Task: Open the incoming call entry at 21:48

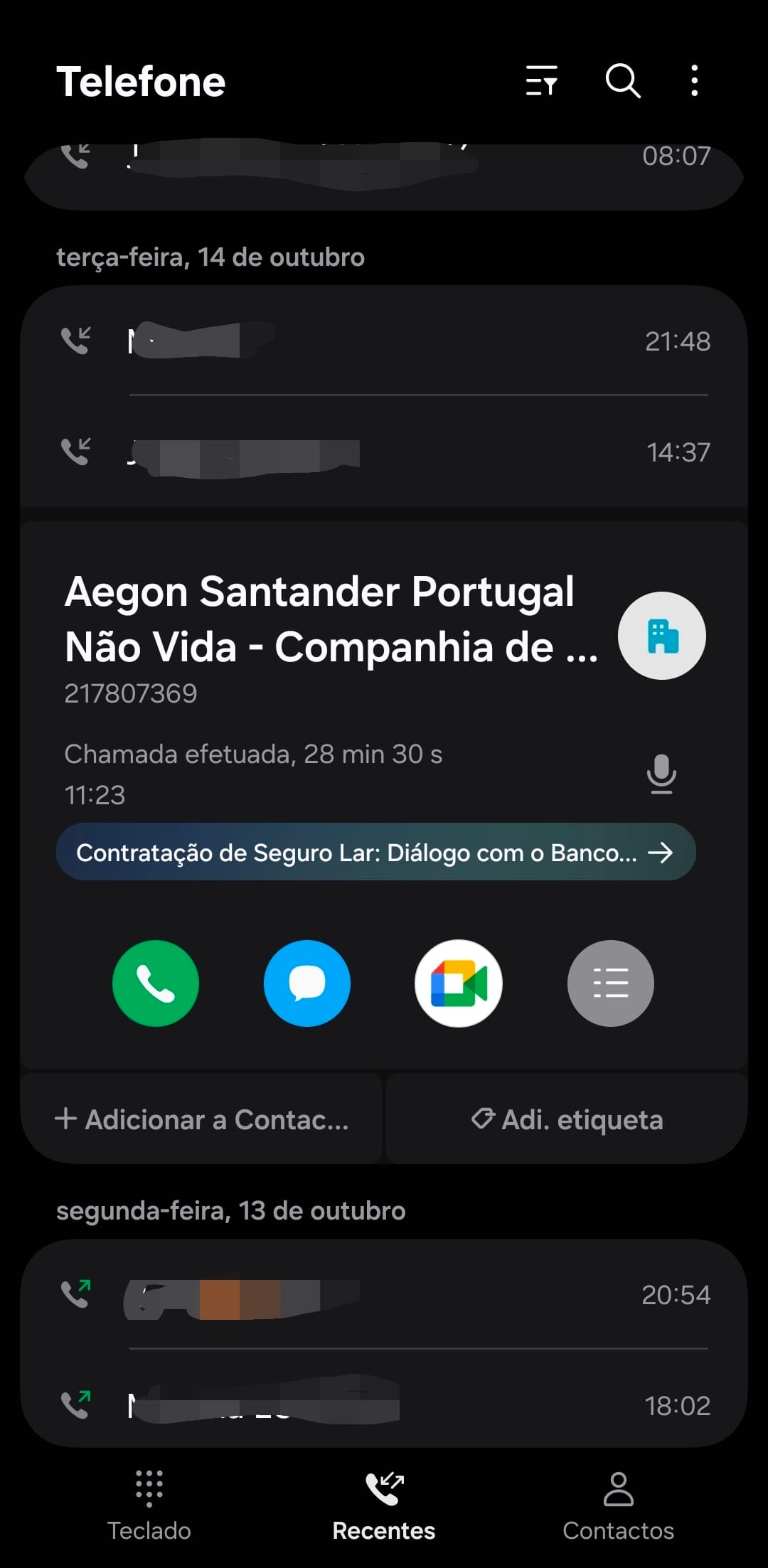Action: tap(384, 341)
